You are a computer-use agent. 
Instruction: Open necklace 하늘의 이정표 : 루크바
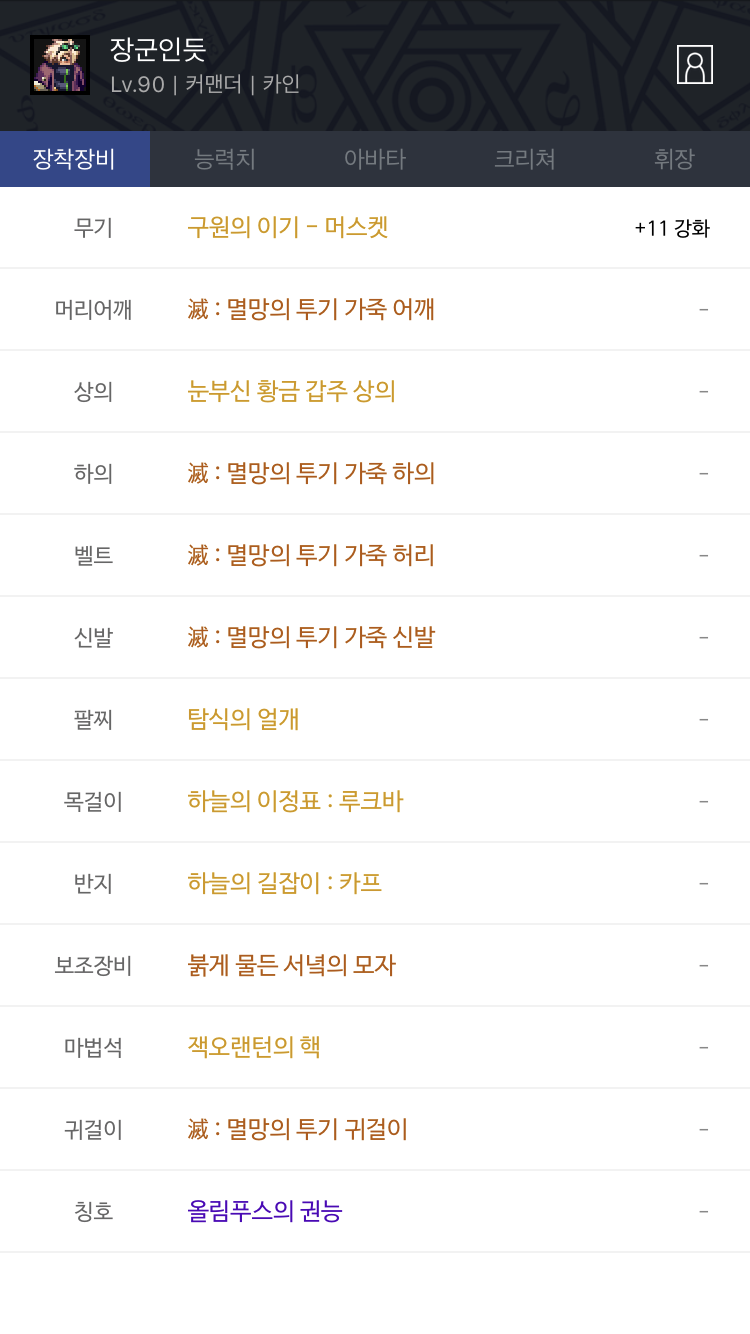296,801
